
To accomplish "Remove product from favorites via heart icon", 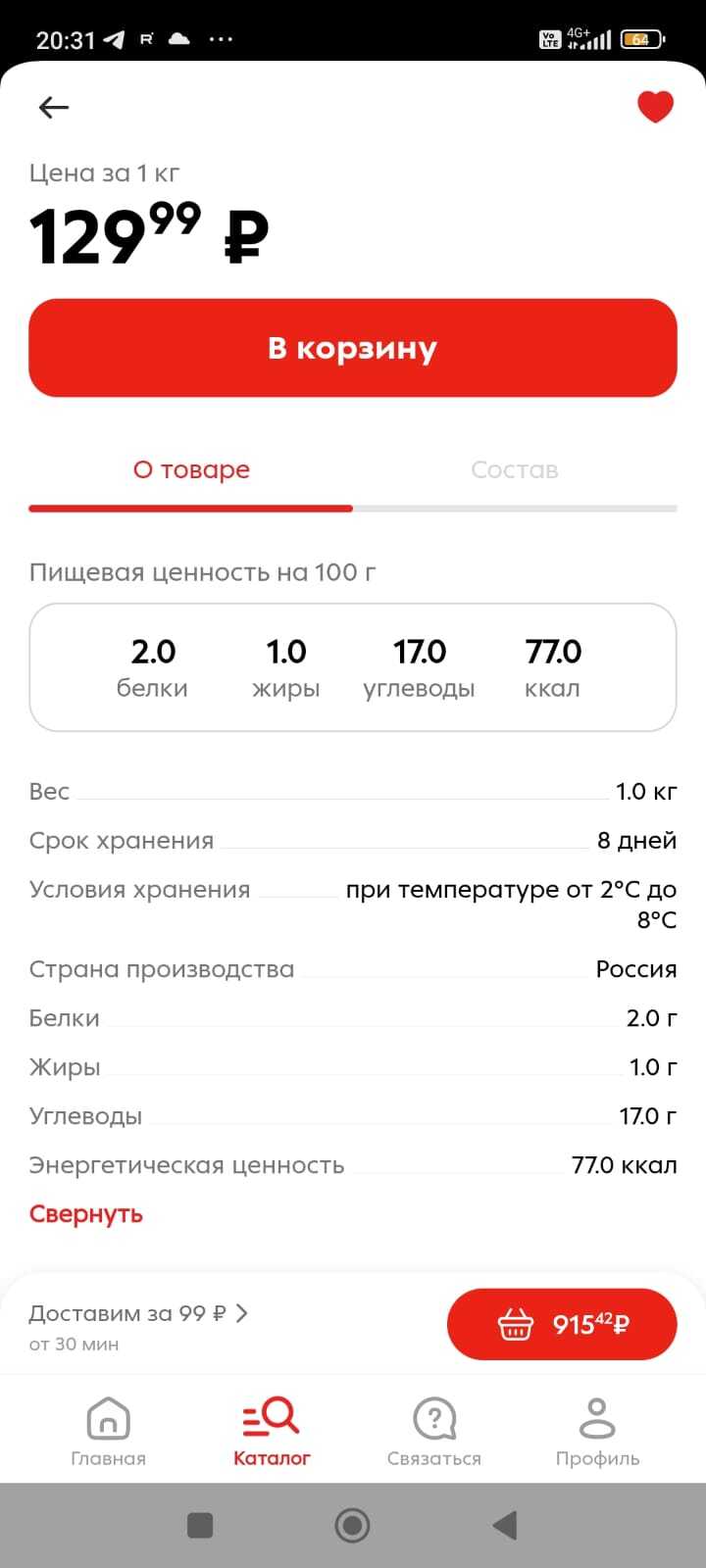I will 655,107.
